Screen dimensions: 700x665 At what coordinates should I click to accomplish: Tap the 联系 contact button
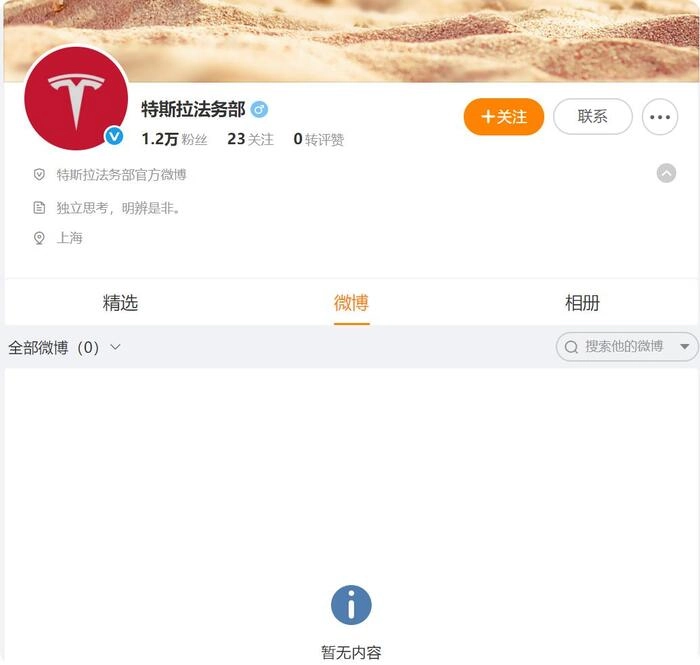[x=592, y=117]
